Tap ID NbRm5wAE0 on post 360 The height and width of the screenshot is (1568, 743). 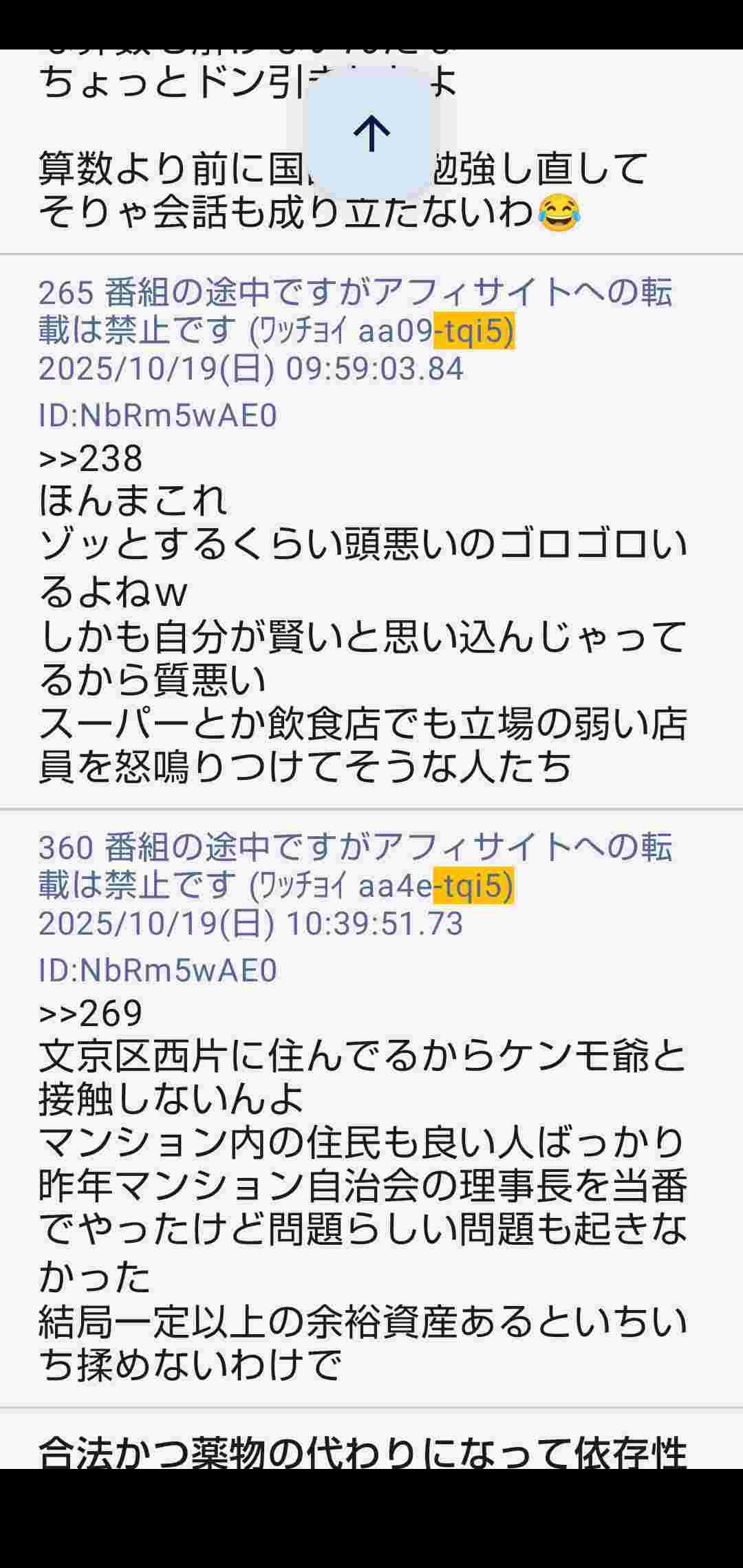pos(158,970)
